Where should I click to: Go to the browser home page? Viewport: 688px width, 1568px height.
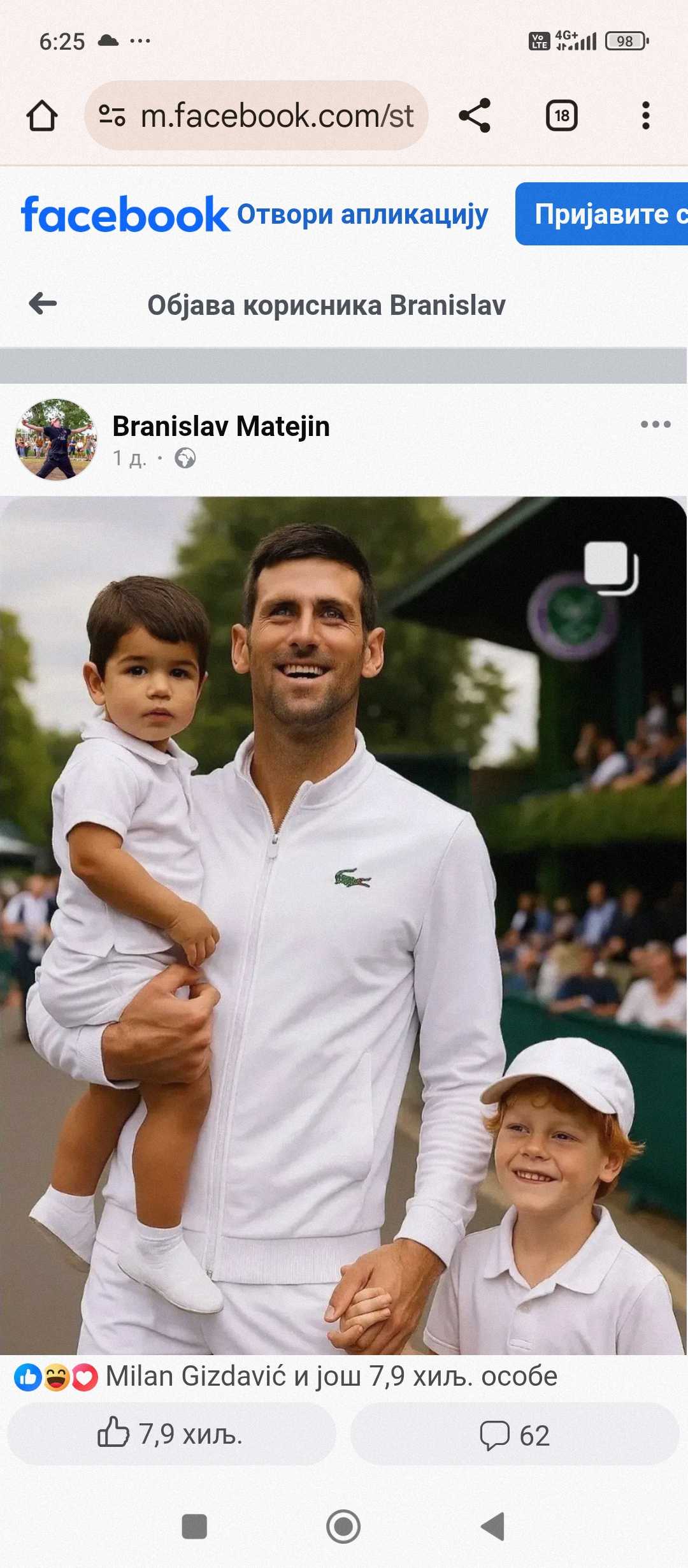point(42,116)
